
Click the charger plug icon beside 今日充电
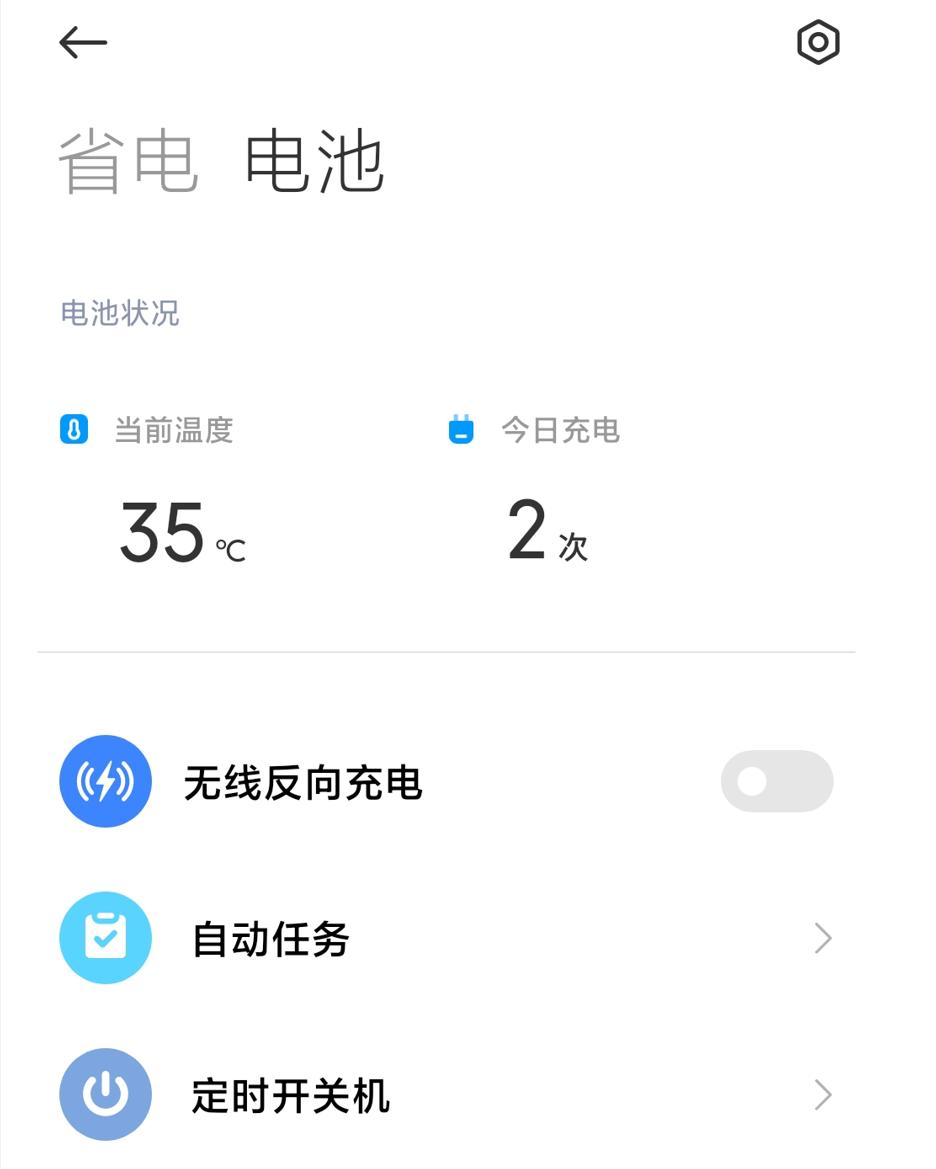(x=461, y=431)
